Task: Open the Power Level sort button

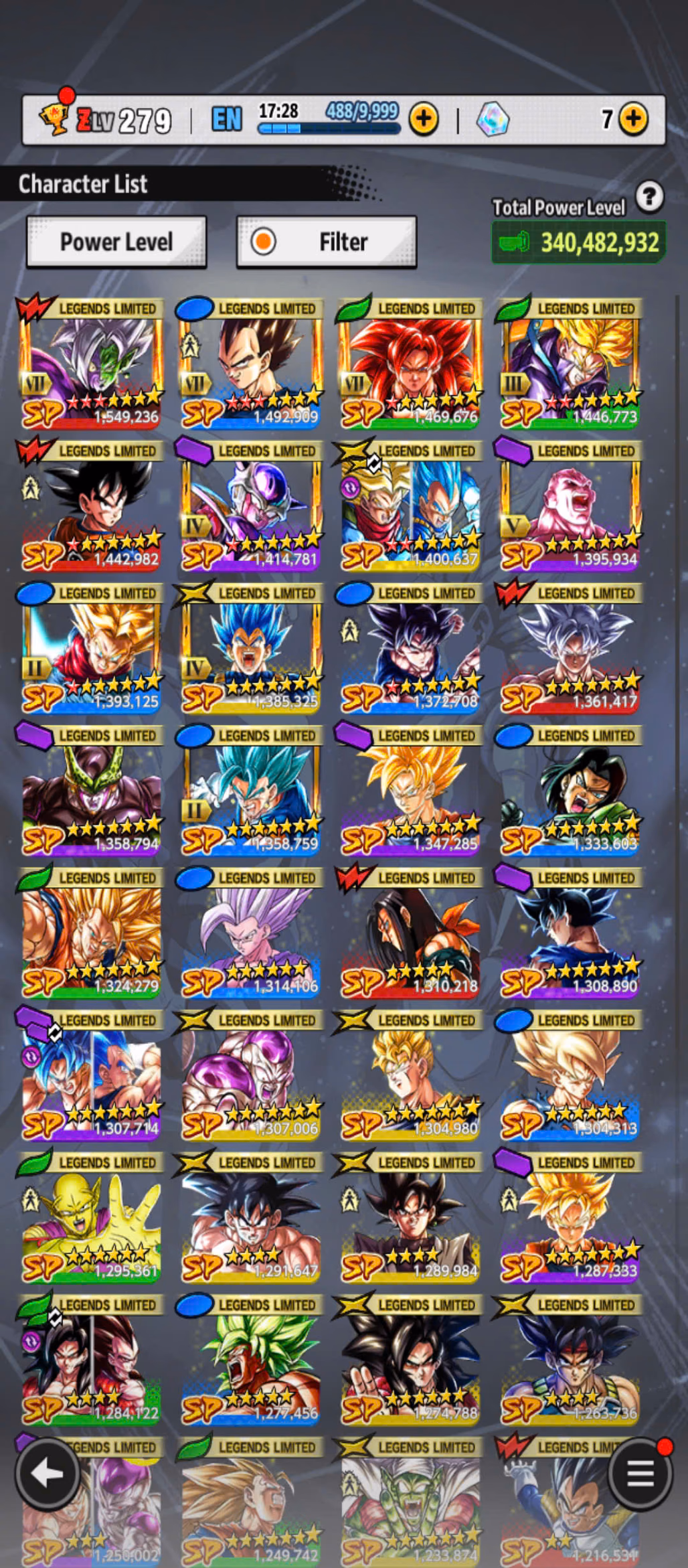Action: tap(116, 242)
